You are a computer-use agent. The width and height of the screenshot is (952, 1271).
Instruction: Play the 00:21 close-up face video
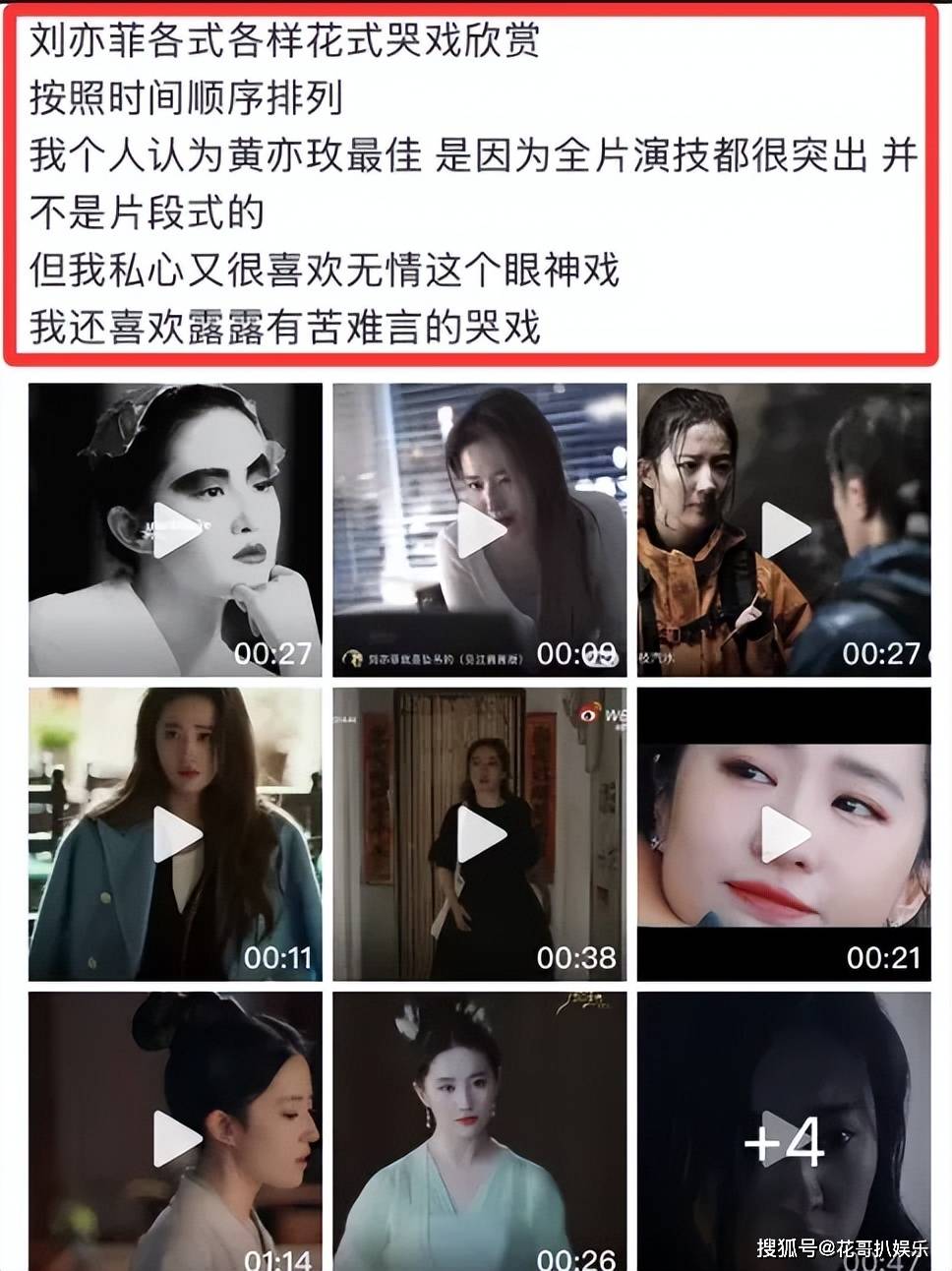coord(784,834)
